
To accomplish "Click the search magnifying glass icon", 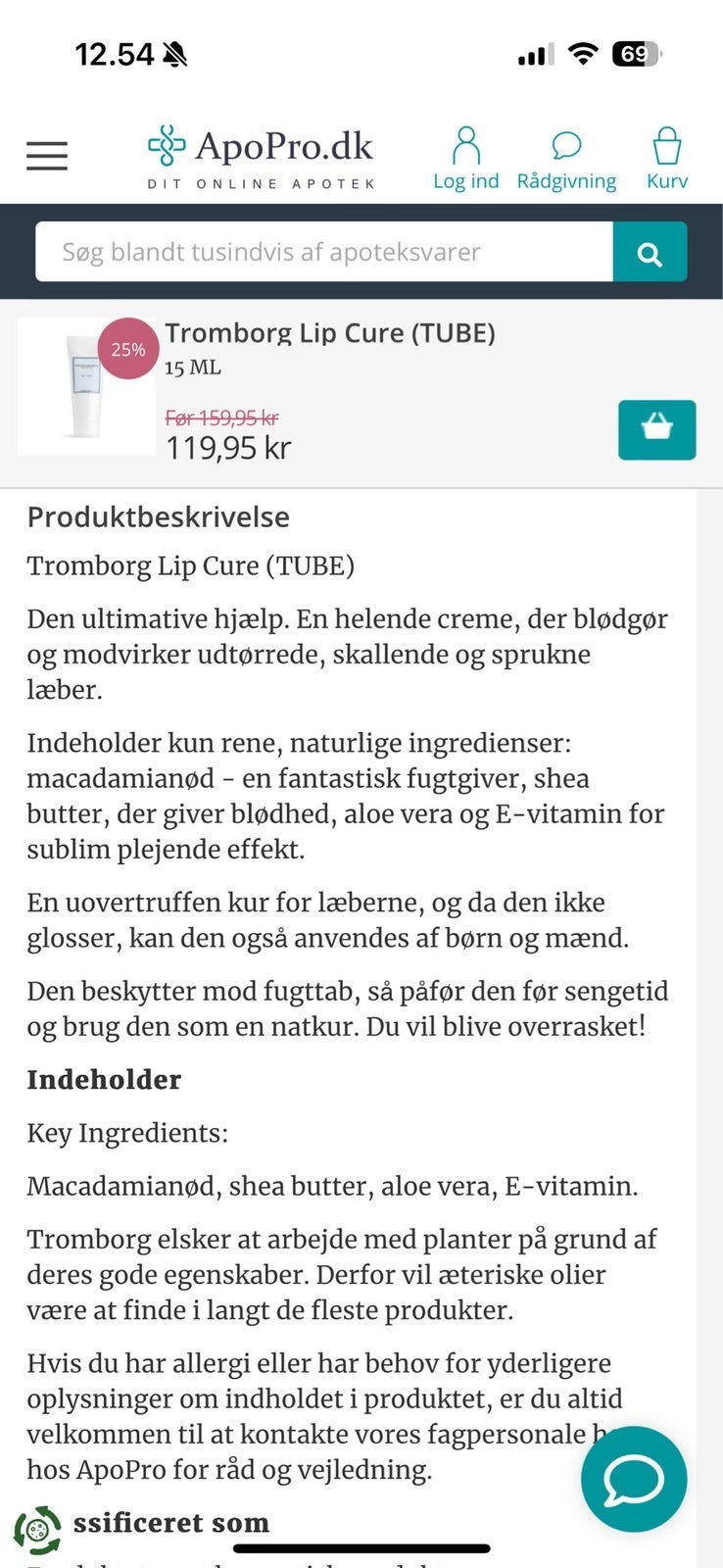I will 651,252.
